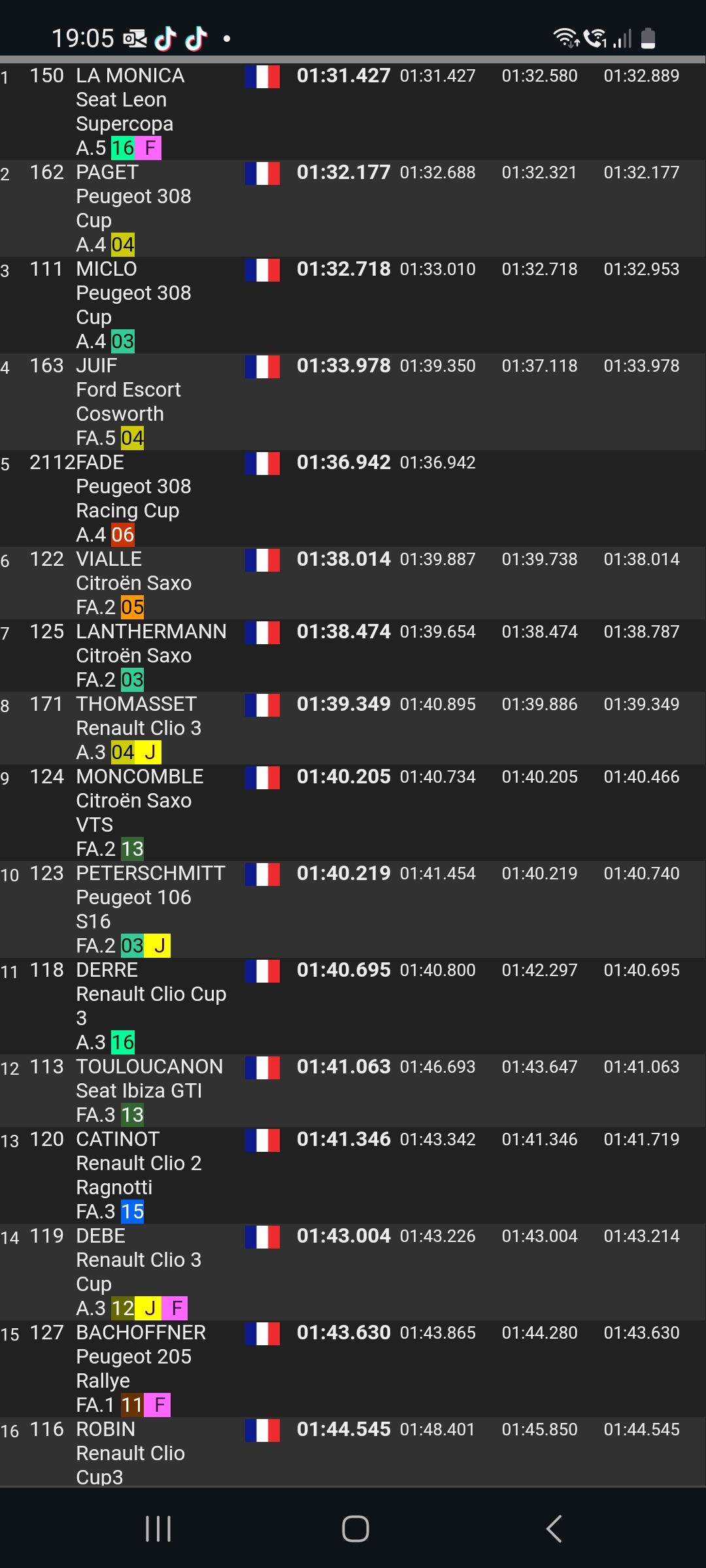
Task: Open the recent apps overview
Action: coord(158,1529)
